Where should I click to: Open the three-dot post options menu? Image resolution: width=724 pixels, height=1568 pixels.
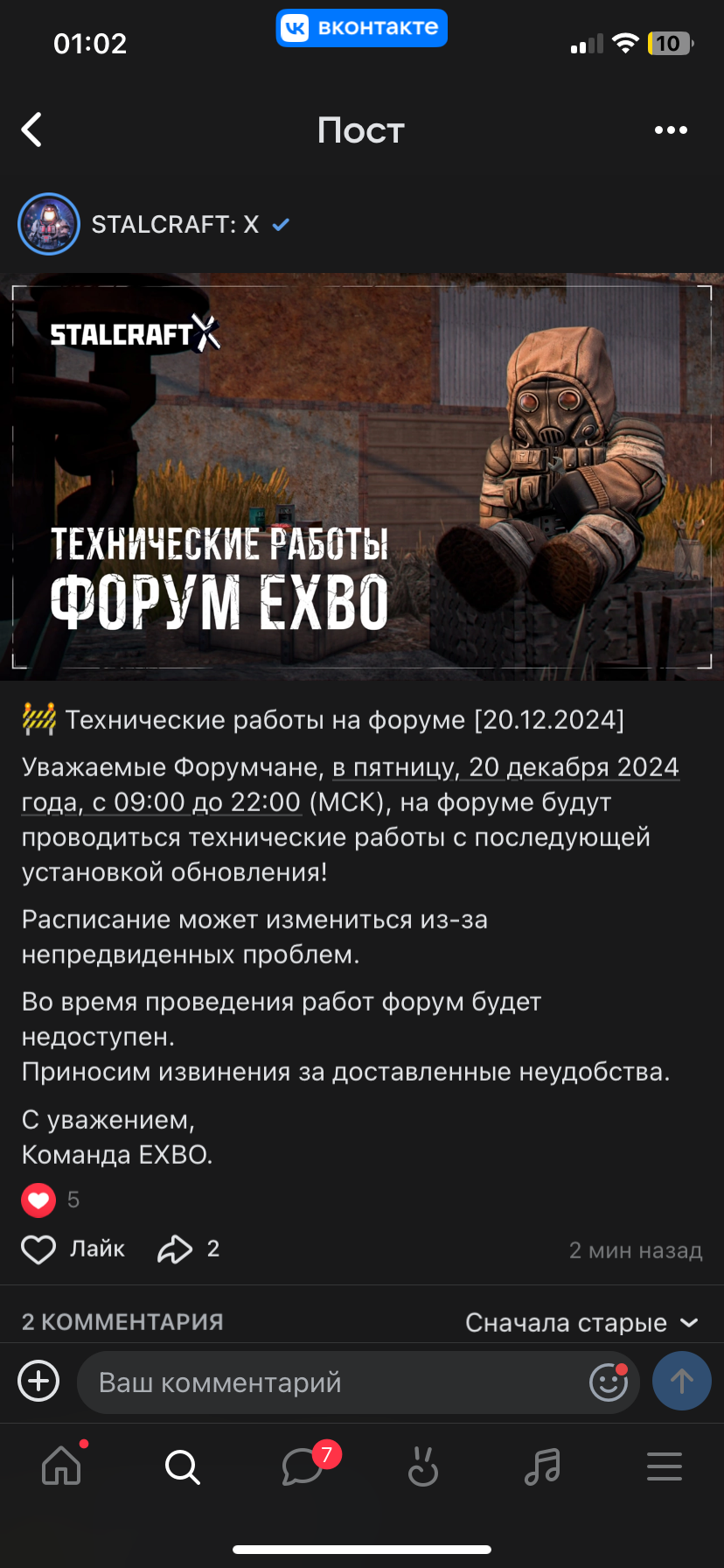click(671, 130)
